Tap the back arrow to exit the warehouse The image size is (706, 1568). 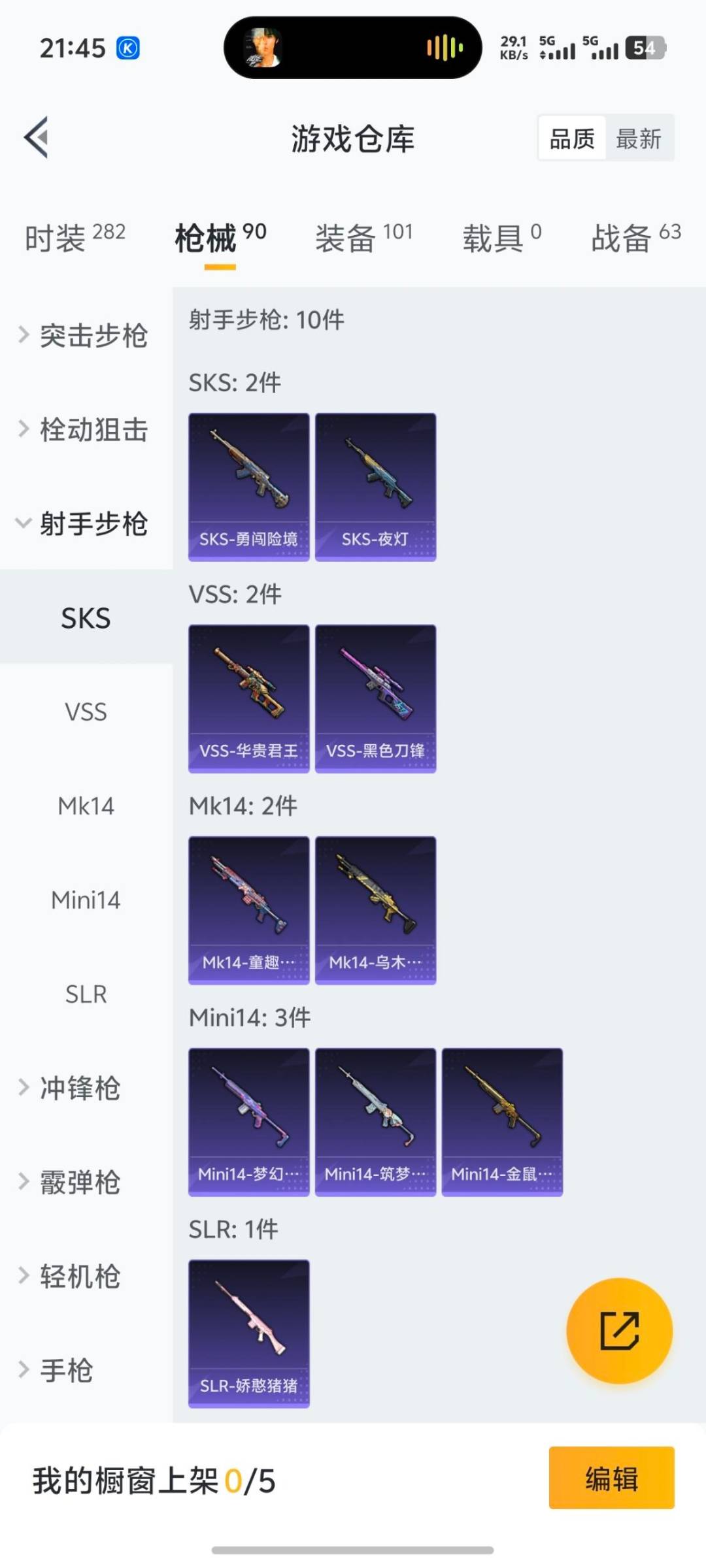click(36, 137)
